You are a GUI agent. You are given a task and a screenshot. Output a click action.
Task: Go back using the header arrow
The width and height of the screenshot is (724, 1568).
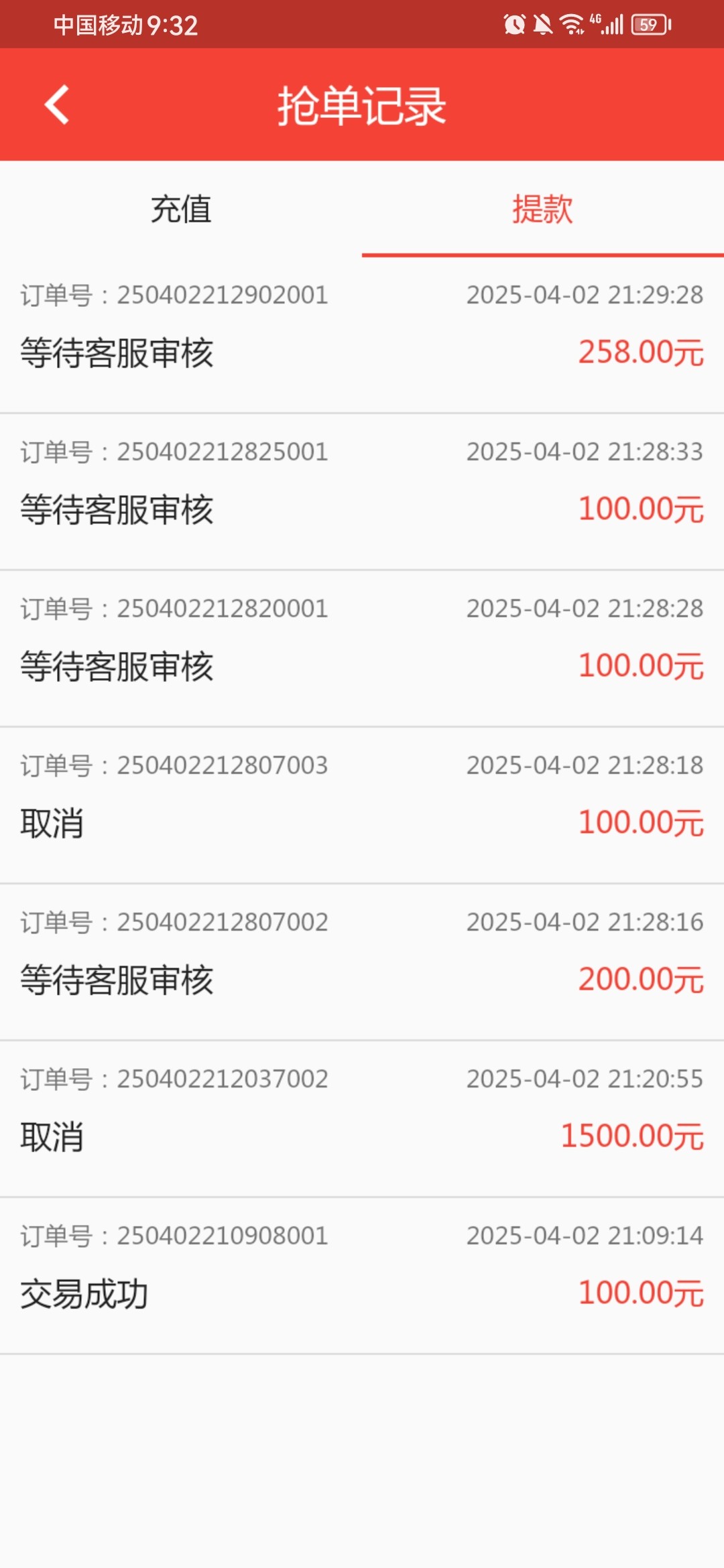click(57, 105)
